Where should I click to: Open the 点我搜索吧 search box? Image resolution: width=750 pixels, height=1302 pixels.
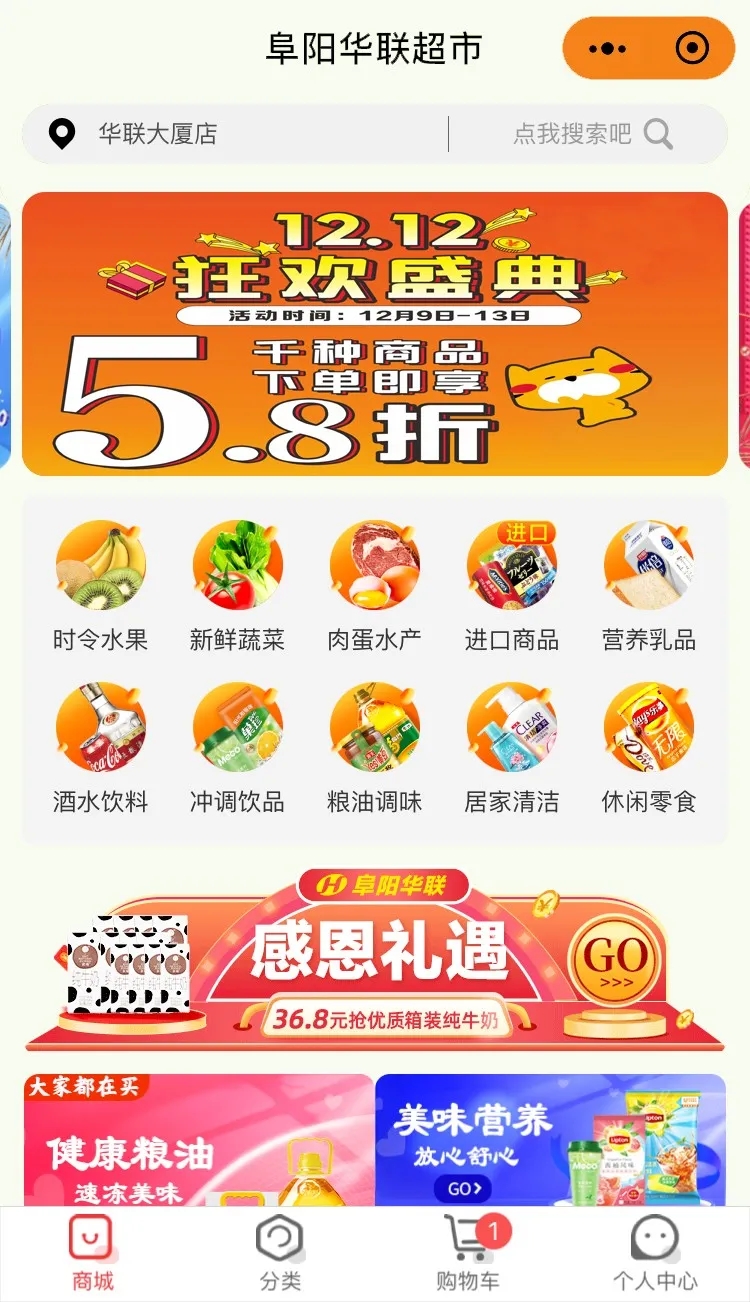592,134
